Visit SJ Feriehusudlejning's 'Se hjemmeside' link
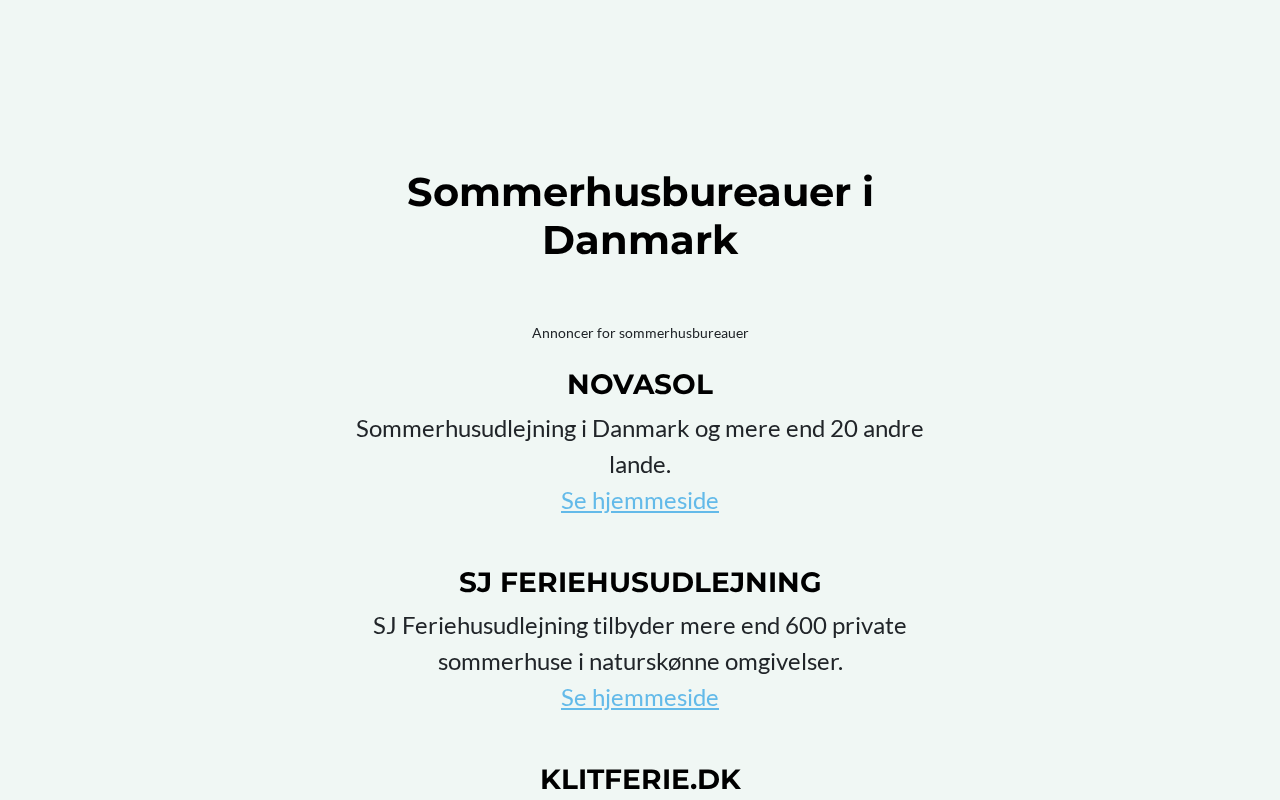1280x800 pixels. click(640, 697)
